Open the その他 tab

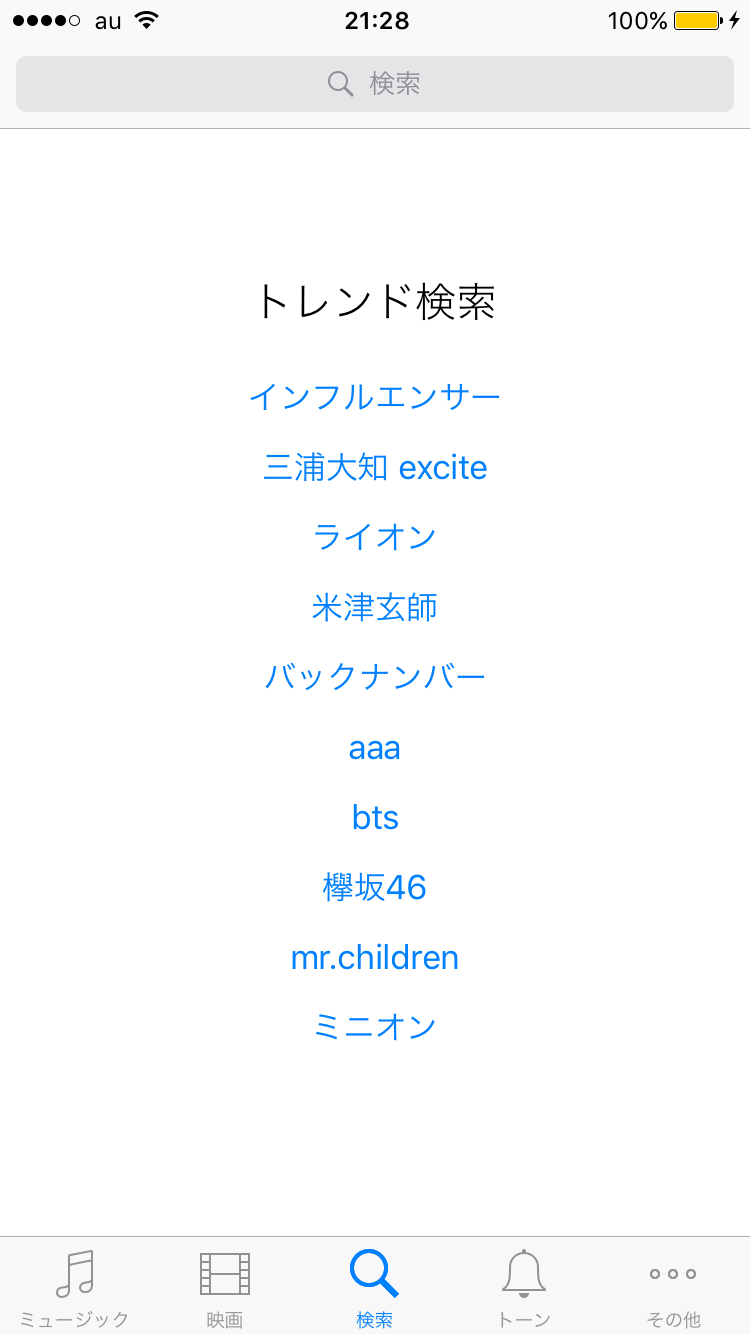[673, 1288]
